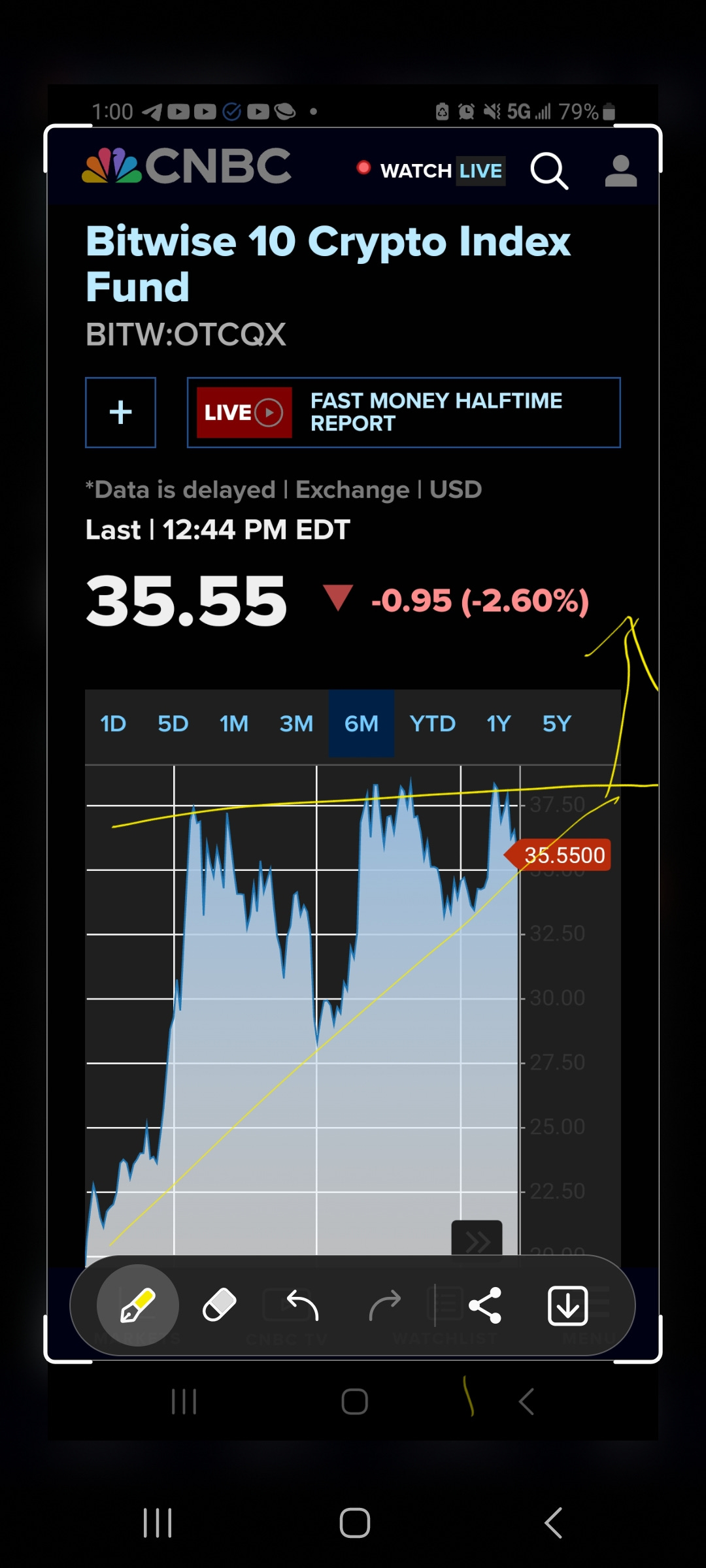Save the screenshot with download icon
This screenshot has height=1568, width=706.
(567, 1305)
